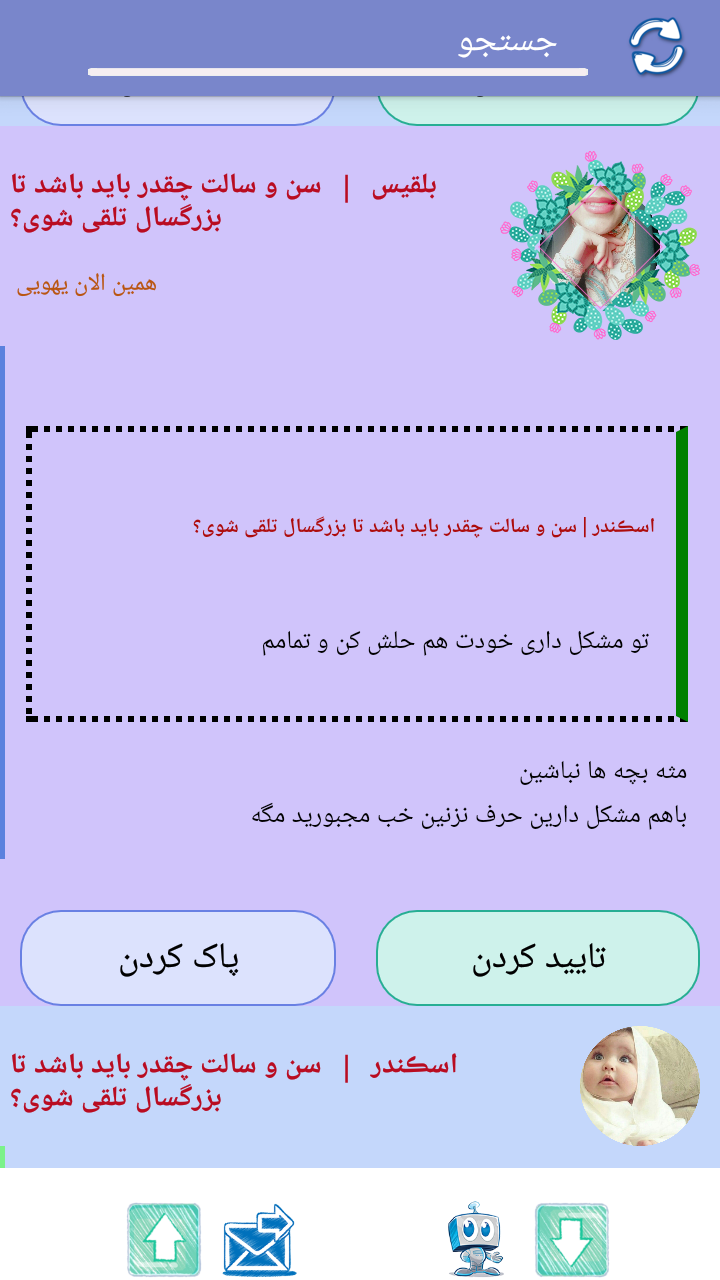
Task: Open the blue envelope messages icon
Action: click(258, 1240)
